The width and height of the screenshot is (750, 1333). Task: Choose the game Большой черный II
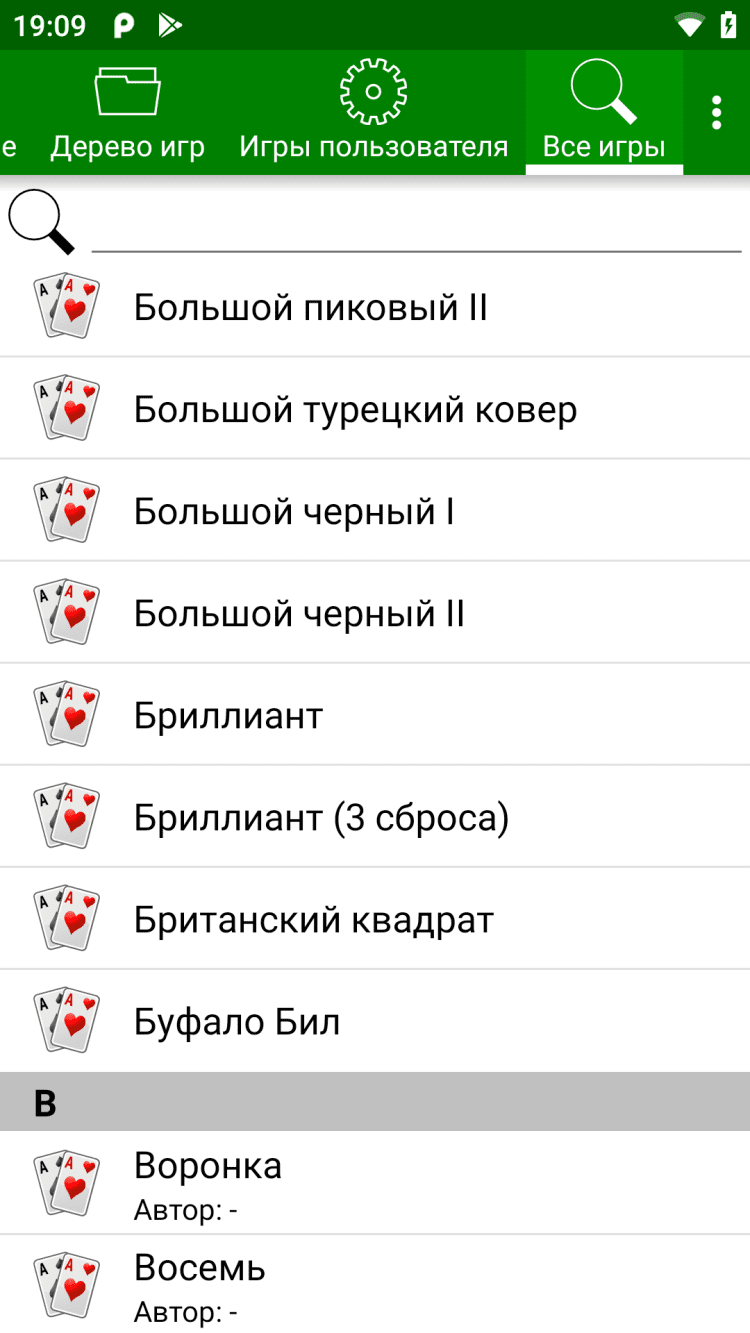(x=375, y=613)
